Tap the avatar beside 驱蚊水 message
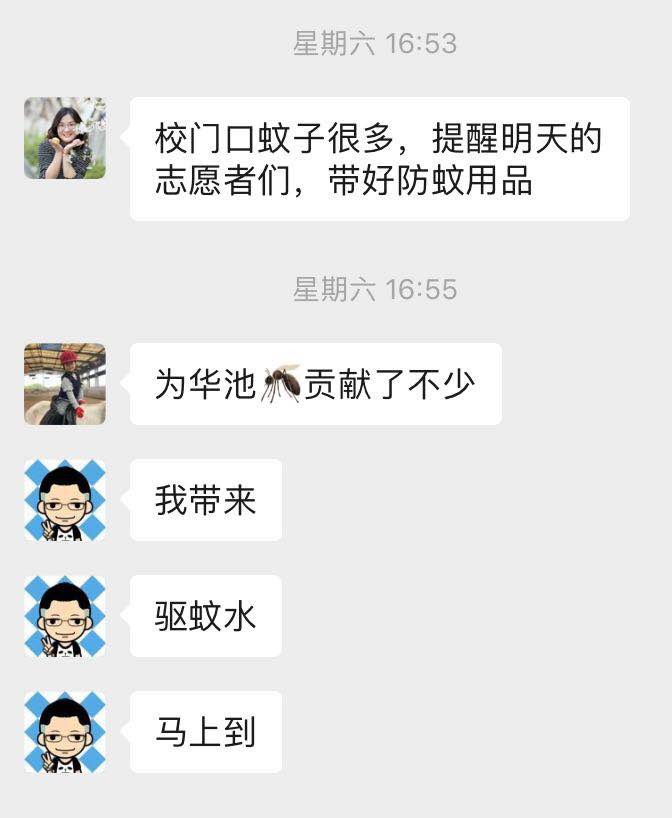Image resolution: width=672 pixels, height=818 pixels. [65, 616]
